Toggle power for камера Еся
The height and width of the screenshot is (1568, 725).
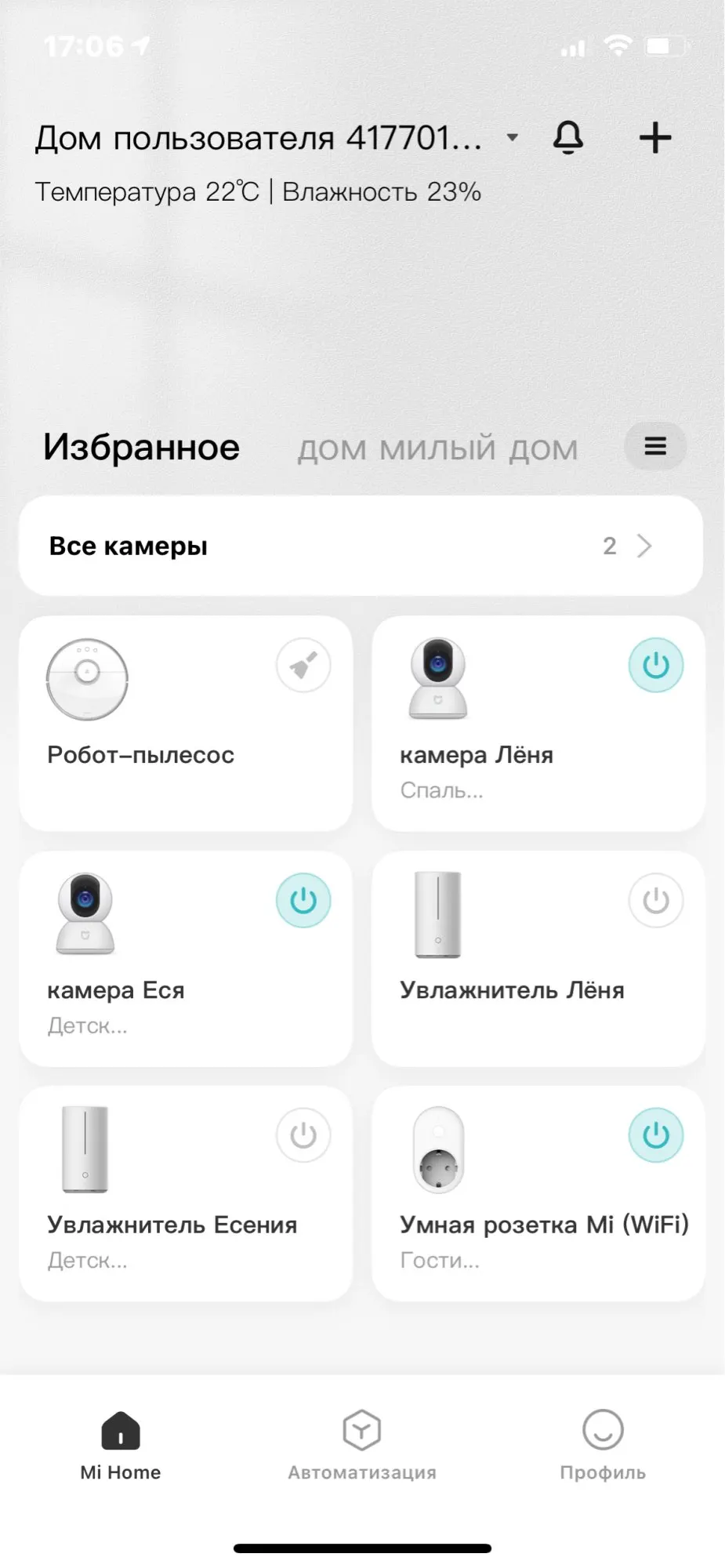point(303,900)
